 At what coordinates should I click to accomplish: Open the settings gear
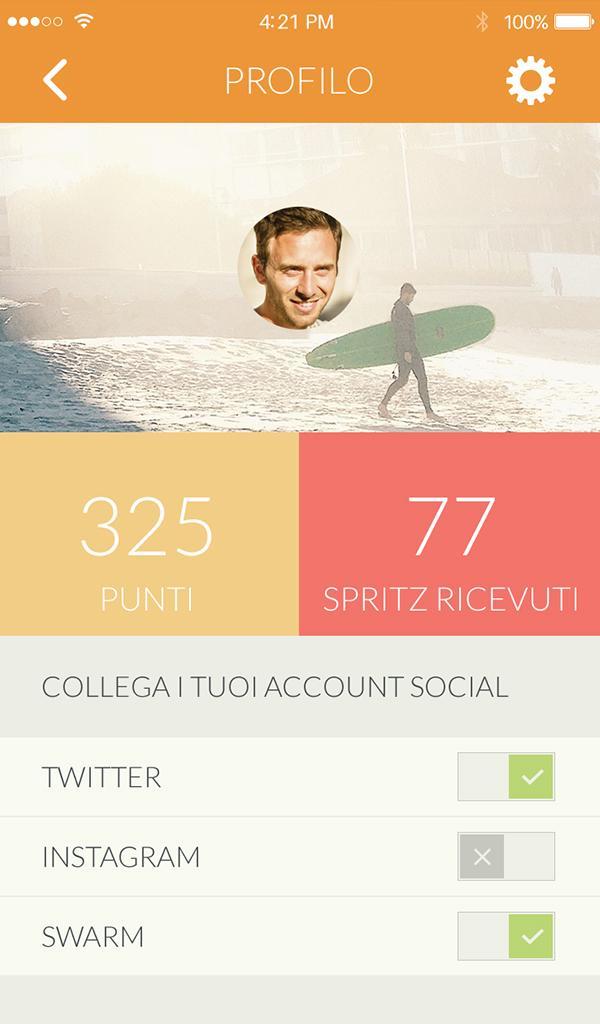[530, 81]
